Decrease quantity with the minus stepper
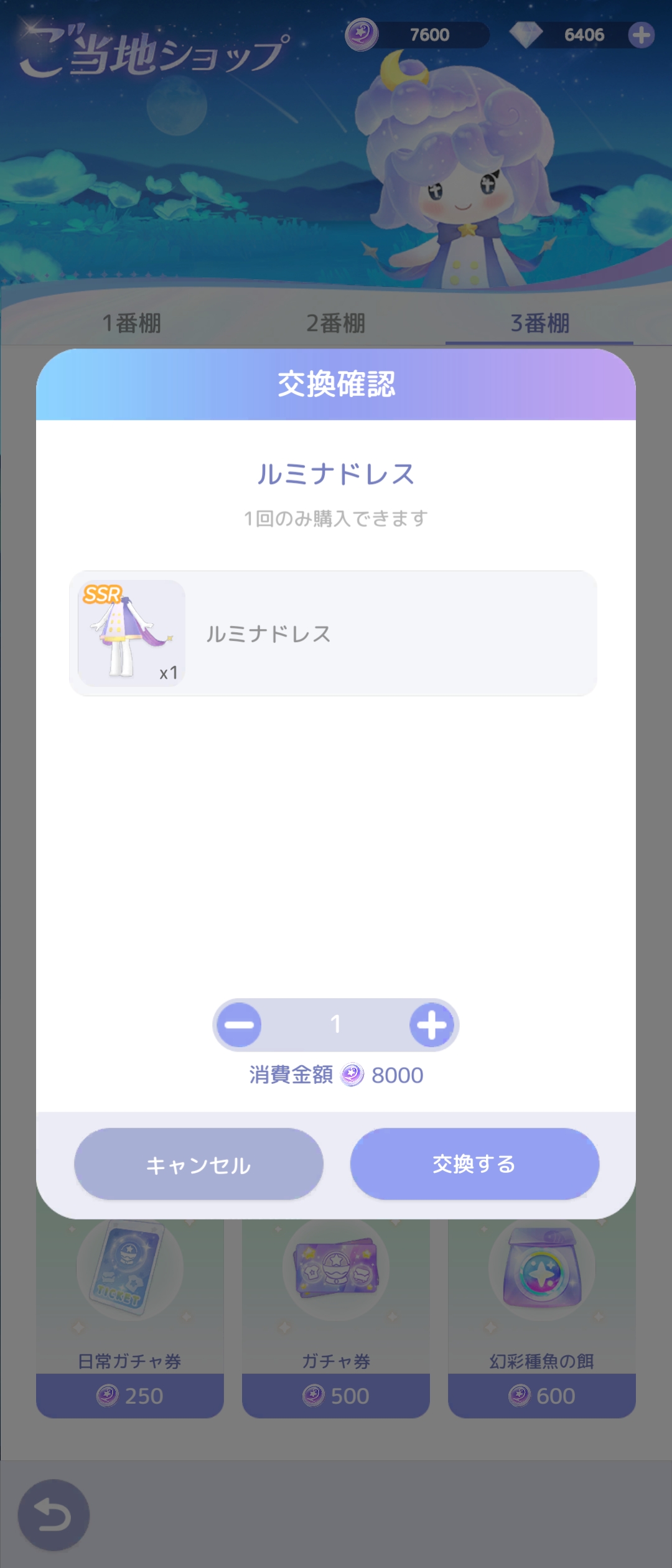Screen dimensions: 672x1568 click(240, 1025)
